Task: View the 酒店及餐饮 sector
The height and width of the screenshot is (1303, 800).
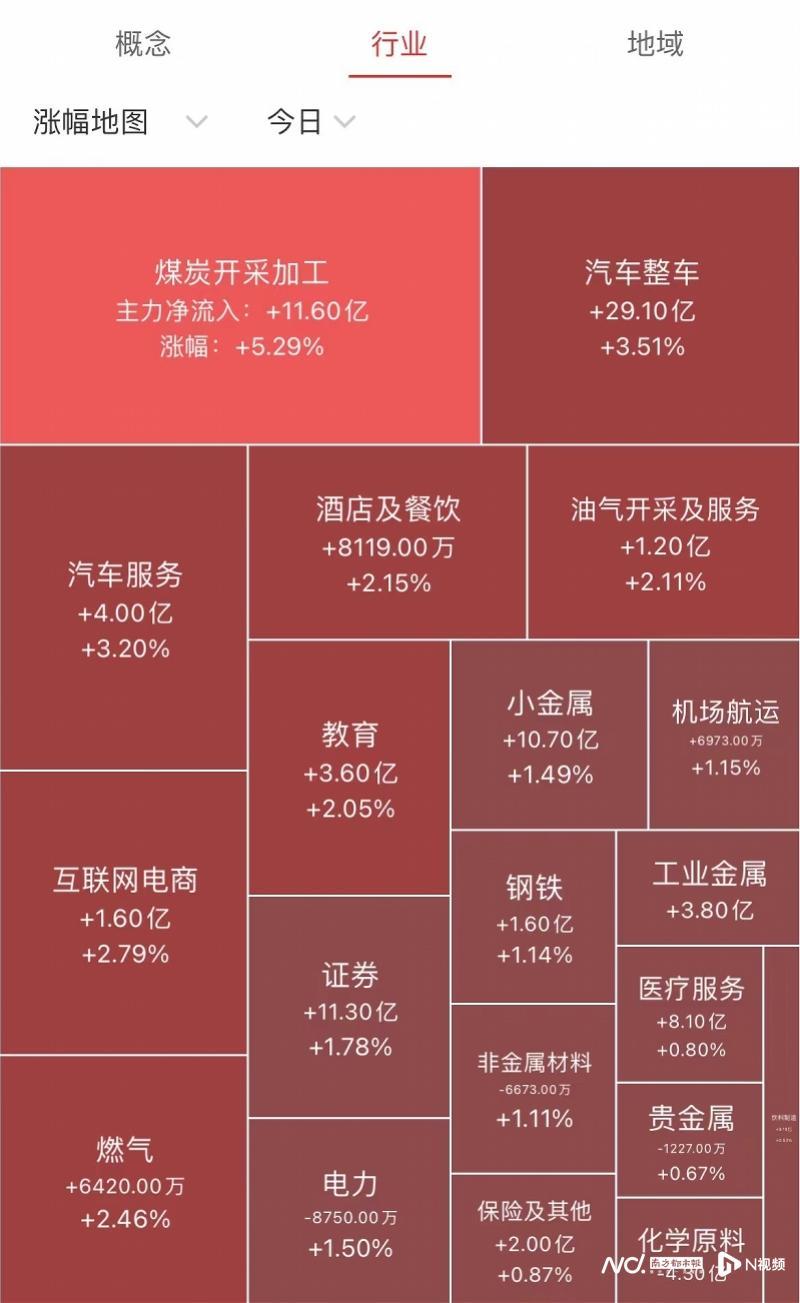Action: (x=387, y=541)
